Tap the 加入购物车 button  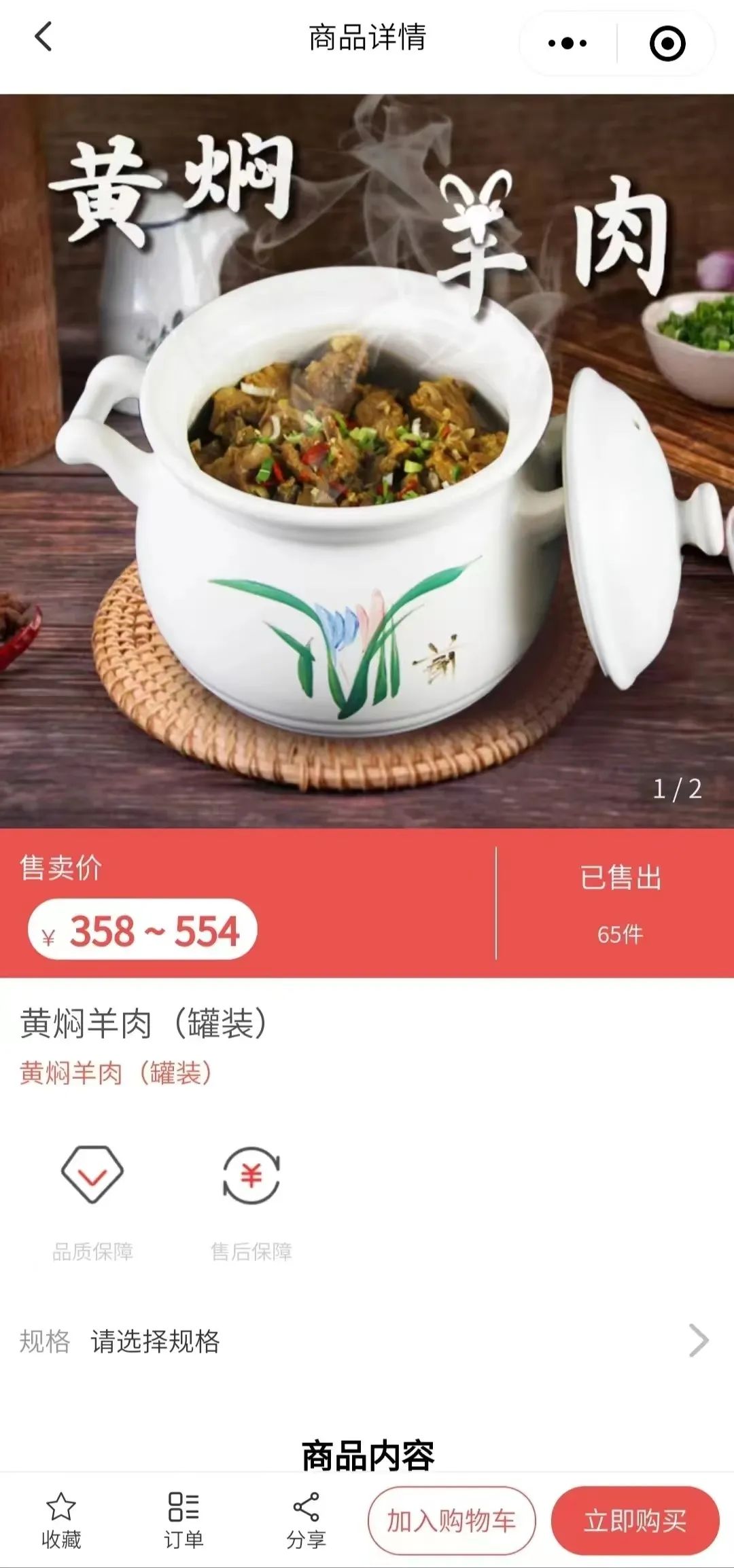point(452,1520)
